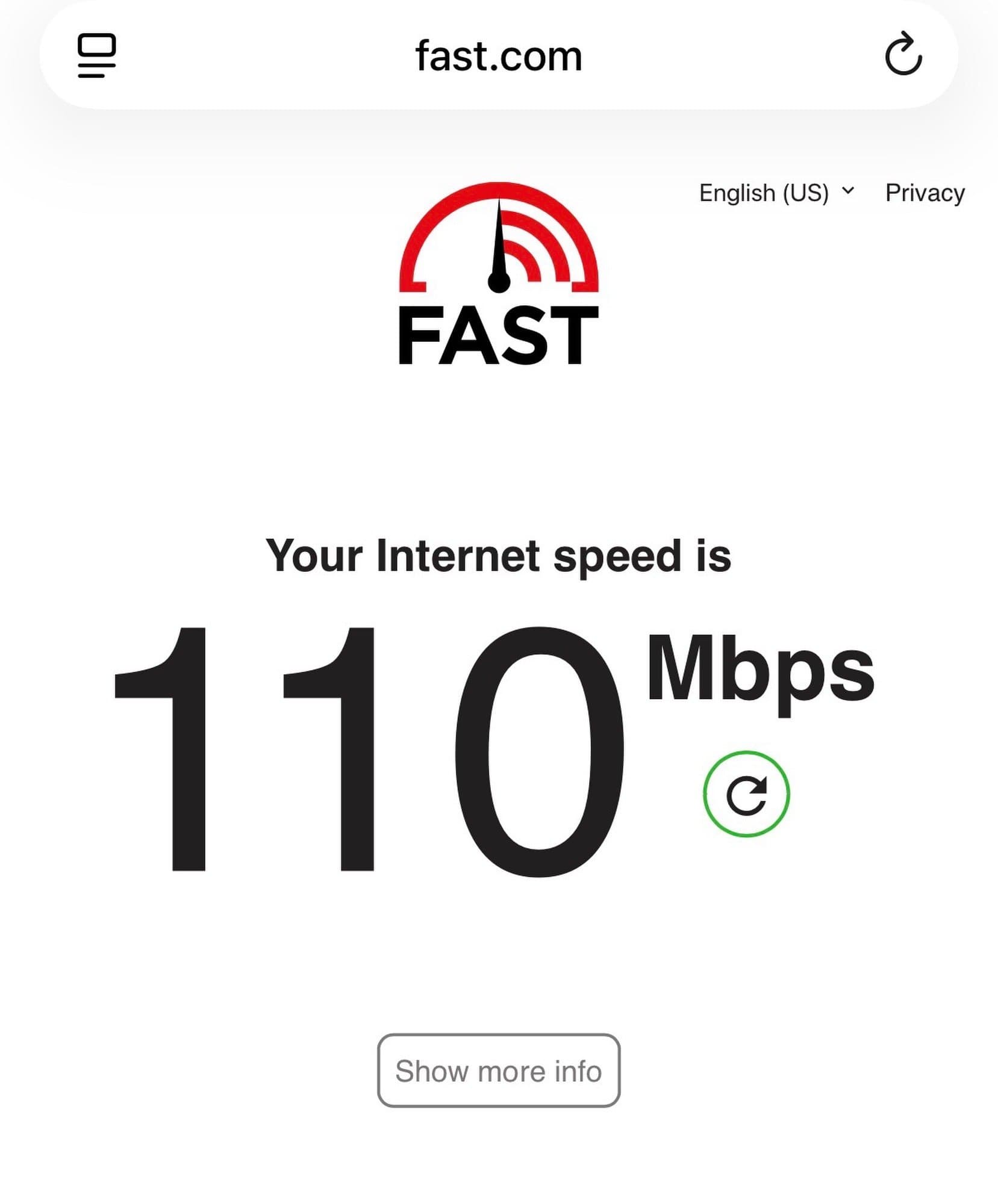Reload the page from the address bar
Screen dimensions: 998x1204
(x=903, y=55)
